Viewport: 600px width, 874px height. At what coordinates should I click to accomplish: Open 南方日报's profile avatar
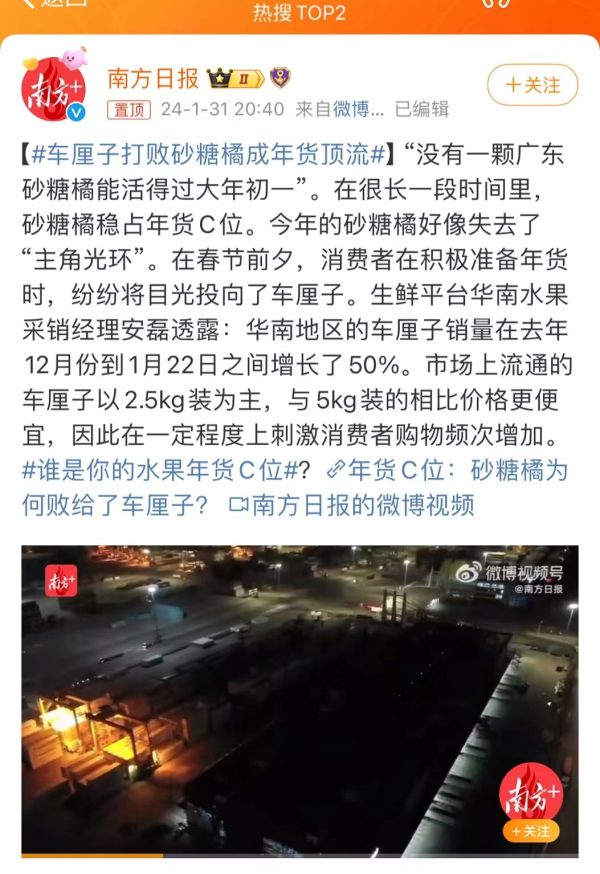pyautogui.click(x=54, y=88)
